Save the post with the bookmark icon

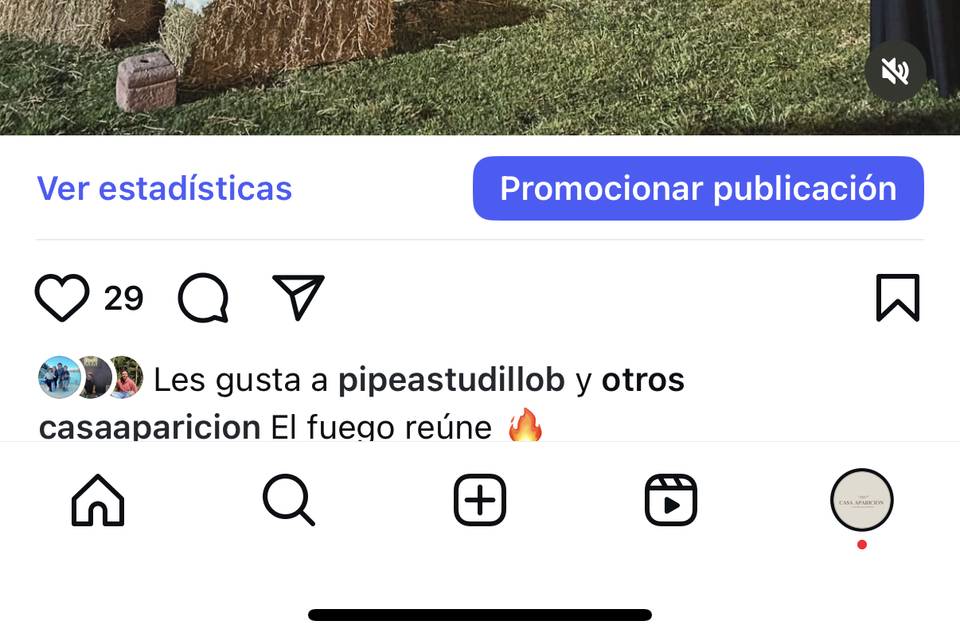click(x=897, y=298)
